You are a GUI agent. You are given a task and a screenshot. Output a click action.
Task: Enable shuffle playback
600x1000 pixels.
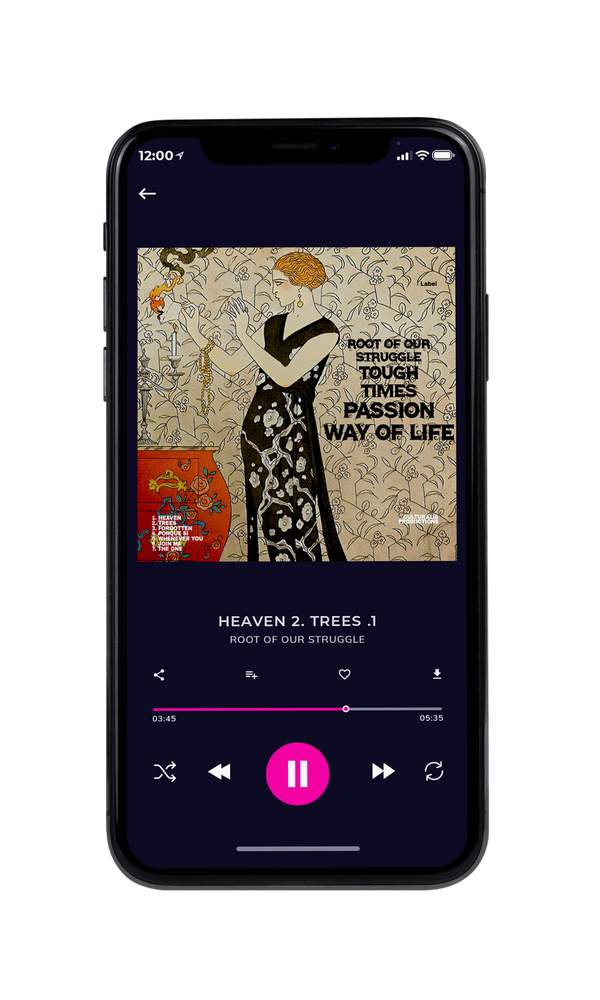165,772
